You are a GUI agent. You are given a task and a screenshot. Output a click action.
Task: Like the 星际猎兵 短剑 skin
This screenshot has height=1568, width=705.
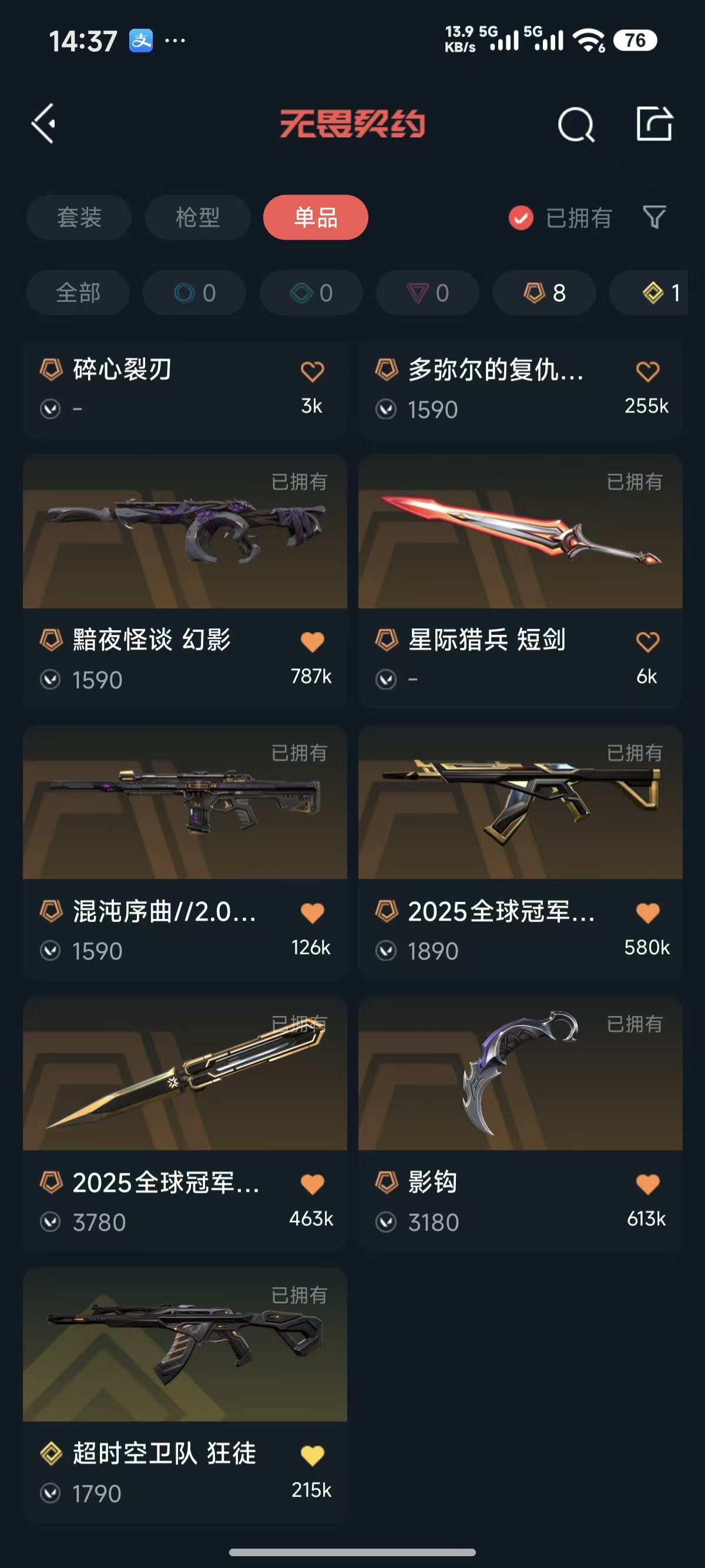647,641
